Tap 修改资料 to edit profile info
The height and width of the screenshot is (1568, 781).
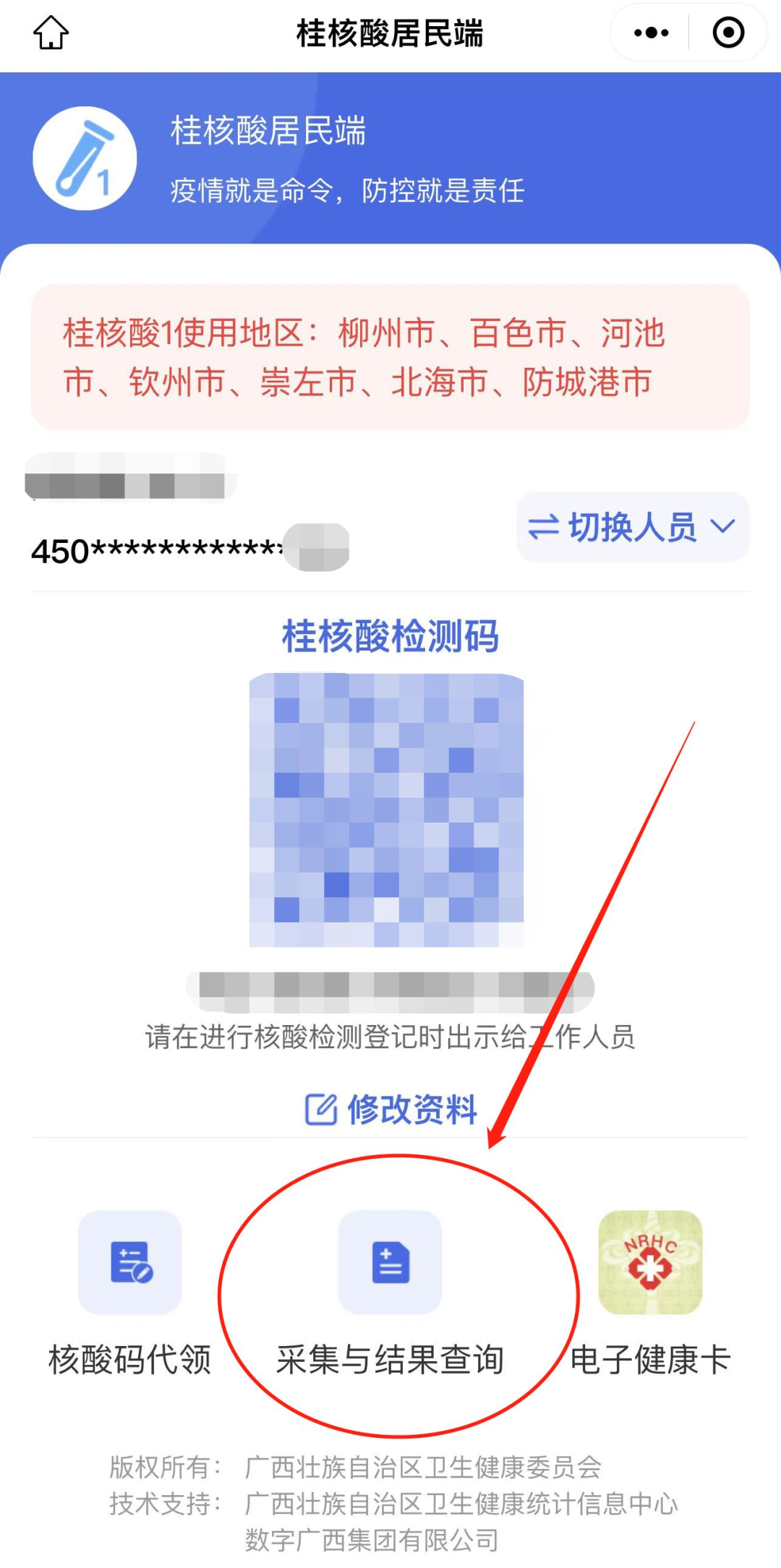tap(391, 1109)
